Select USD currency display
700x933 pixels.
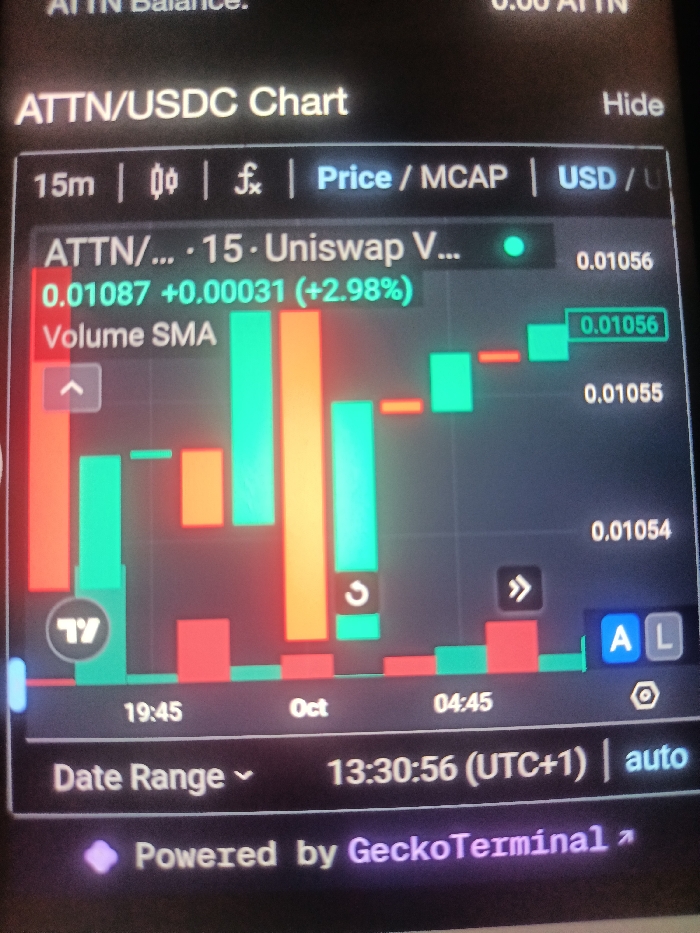(x=587, y=179)
